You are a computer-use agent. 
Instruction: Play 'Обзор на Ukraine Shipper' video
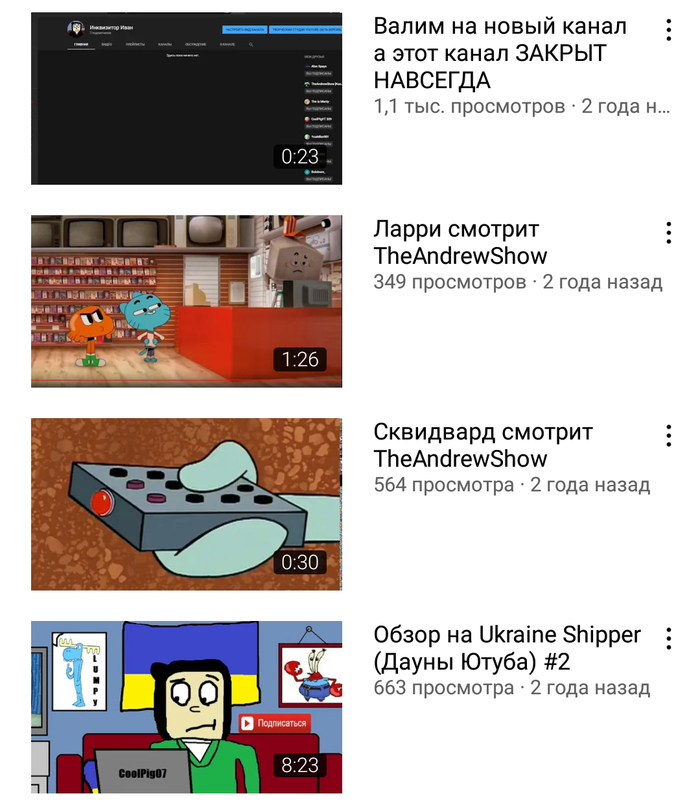point(186,706)
